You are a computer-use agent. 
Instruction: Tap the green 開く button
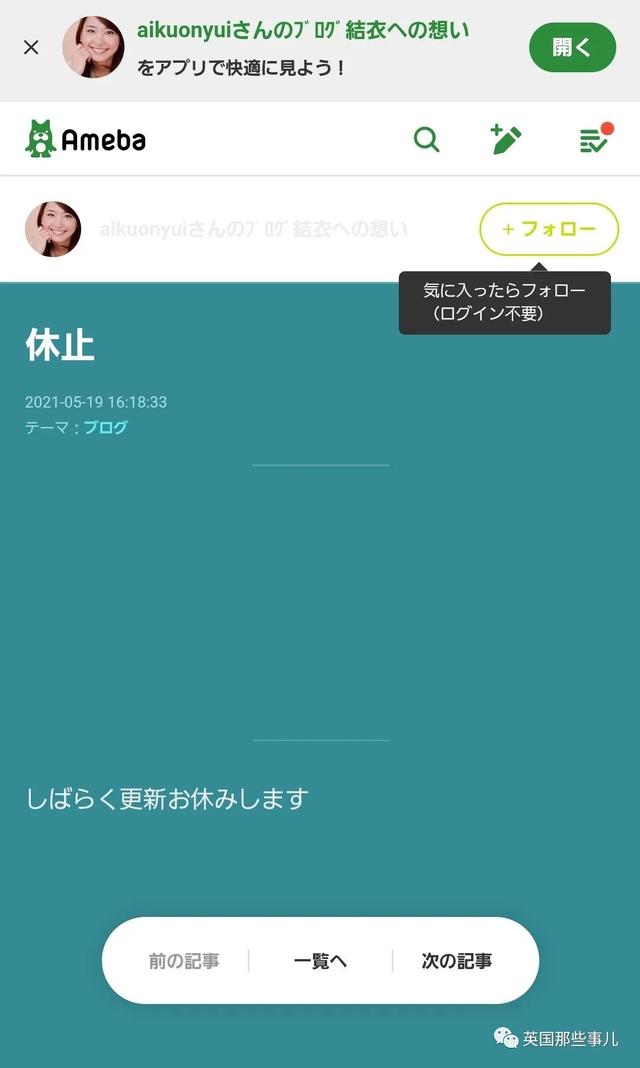[572, 47]
